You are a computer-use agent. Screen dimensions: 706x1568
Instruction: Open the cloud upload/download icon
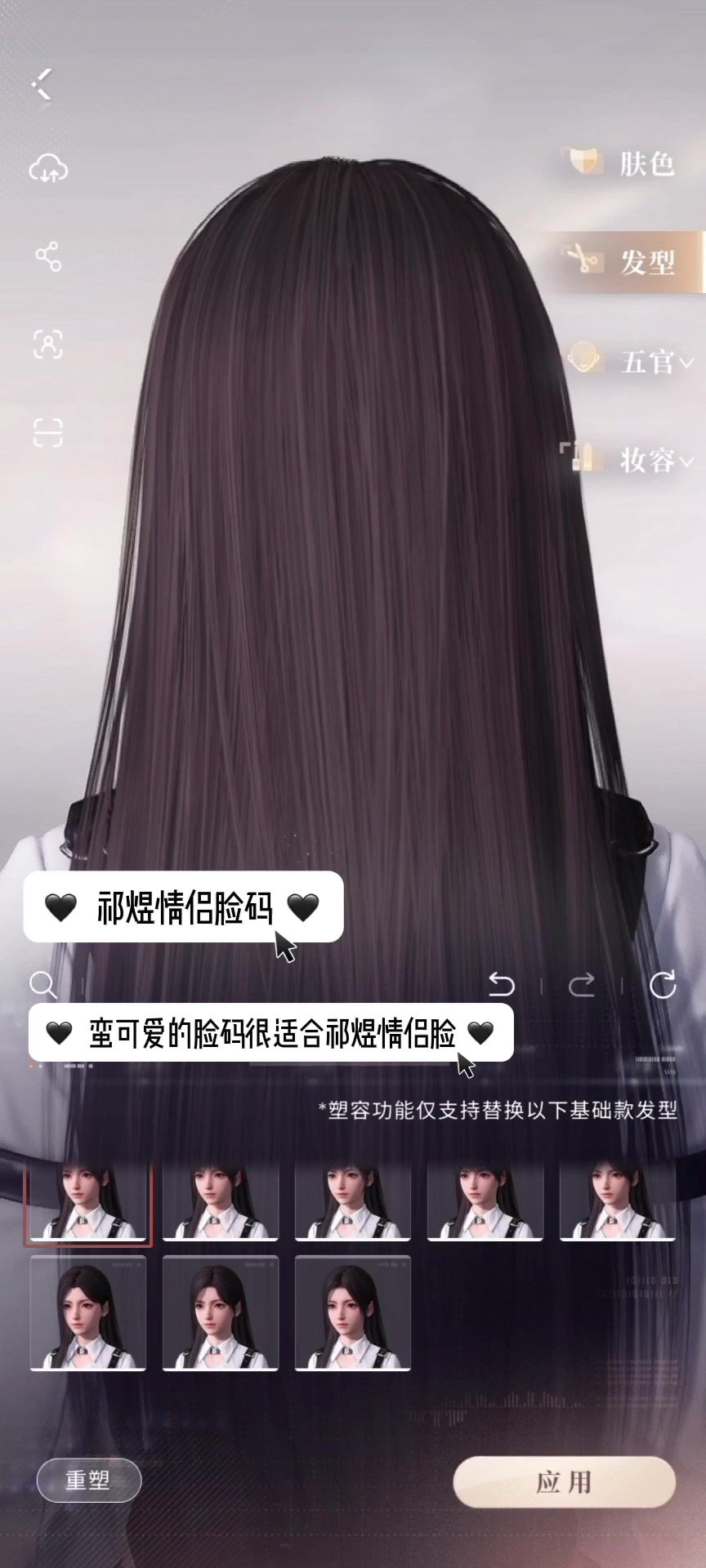pyautogui.click(x=48, y=169)
